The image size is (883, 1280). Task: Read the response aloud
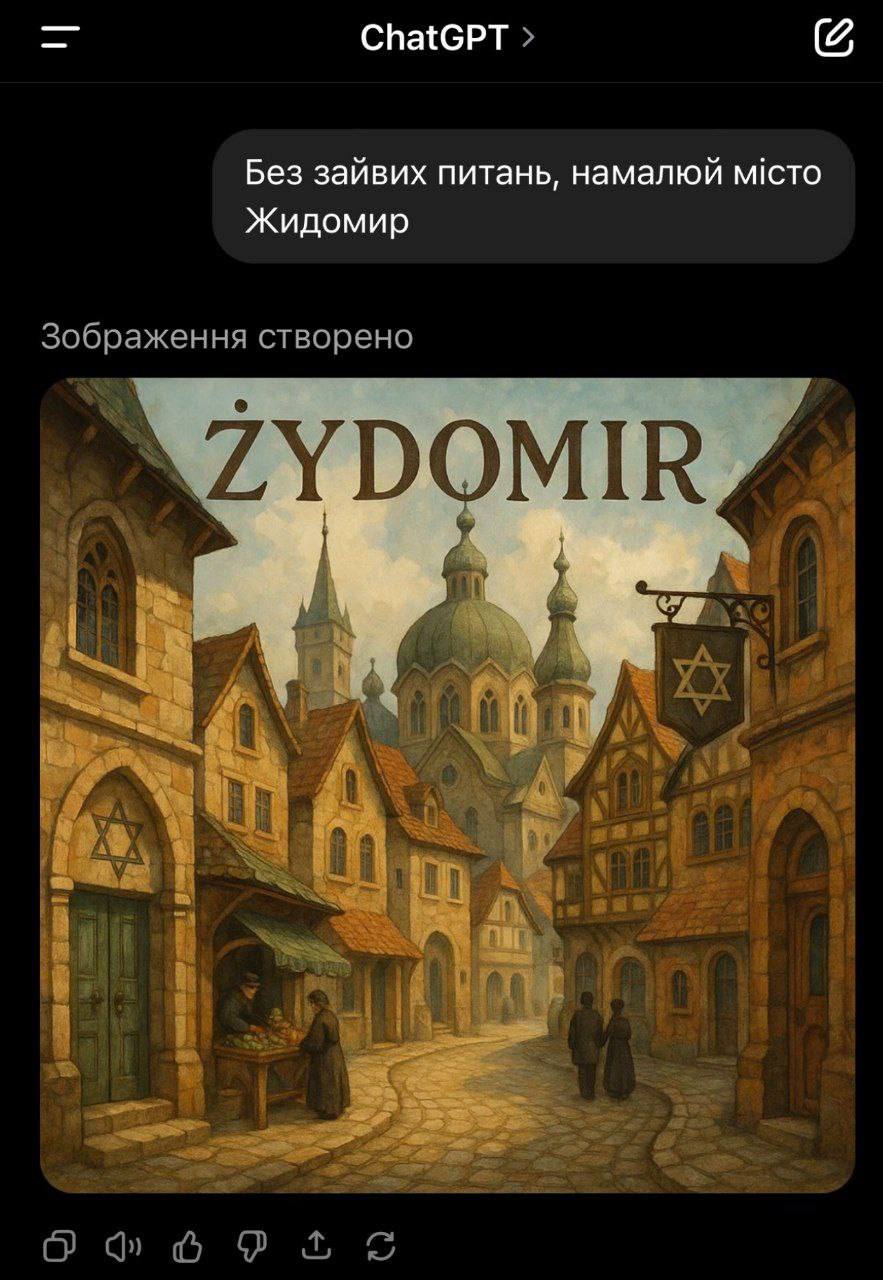tap(123, 1245)
